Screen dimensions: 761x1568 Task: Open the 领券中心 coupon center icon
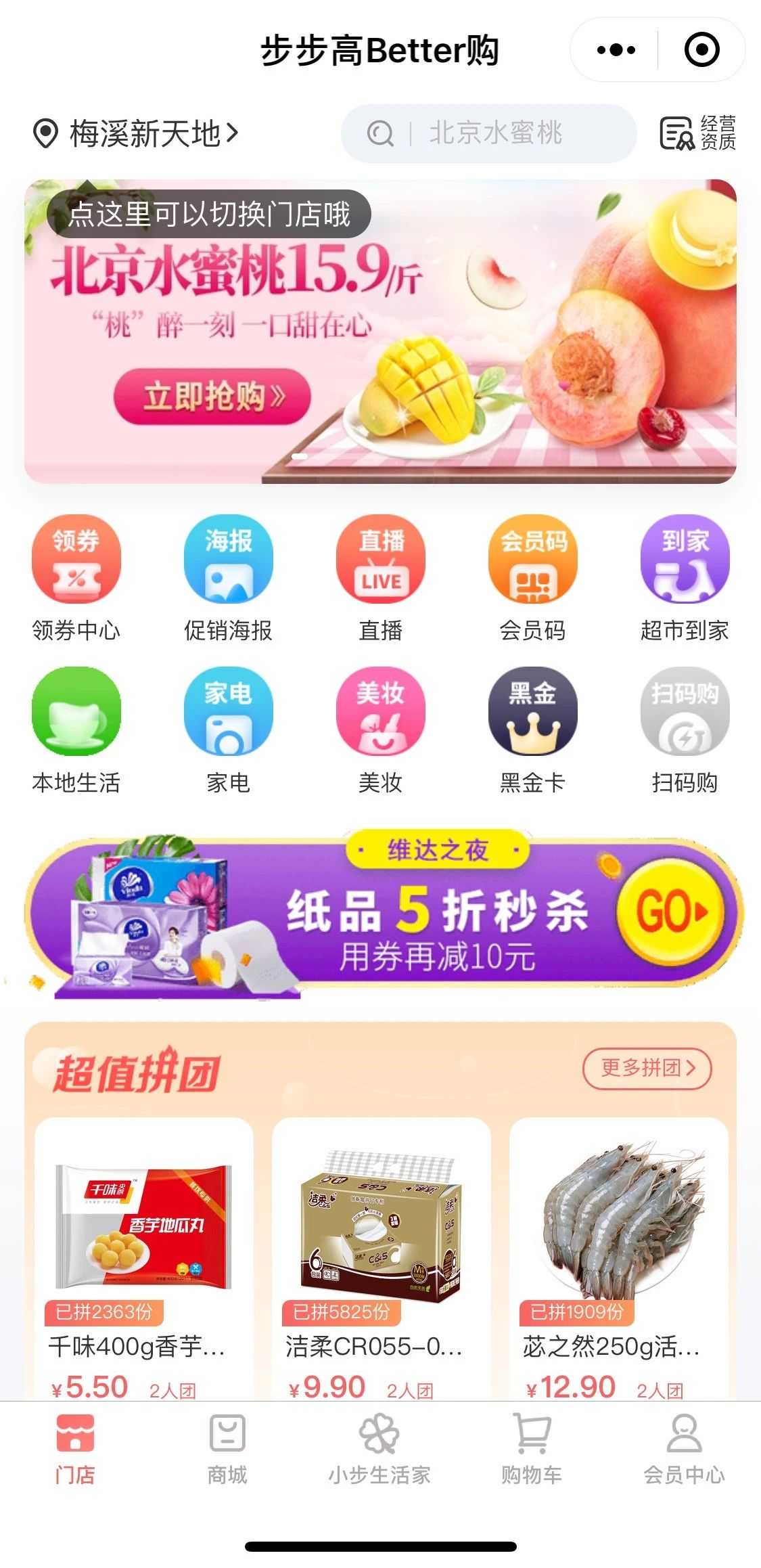click(x=76, y=579)
